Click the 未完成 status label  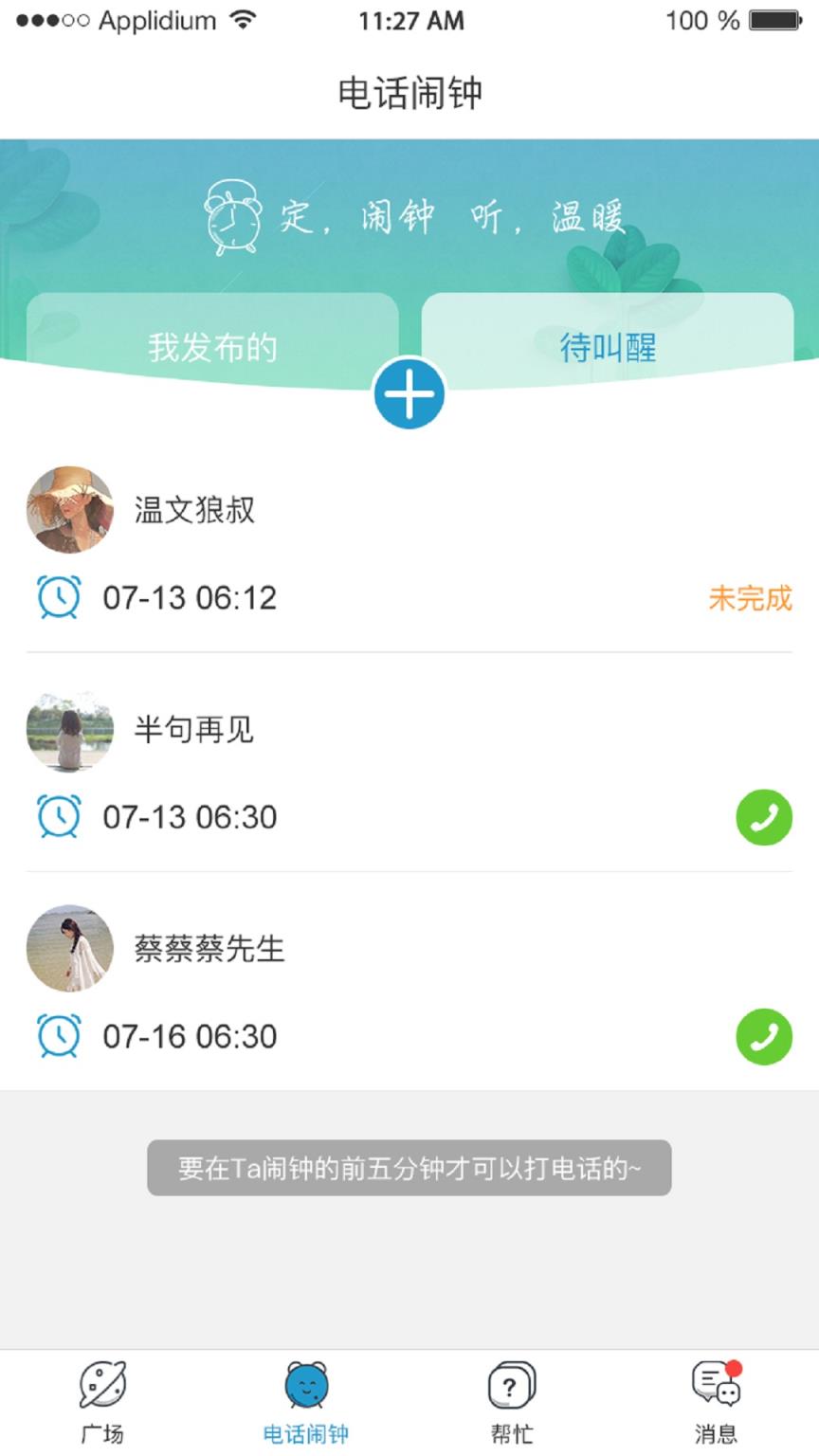[748, 598]
